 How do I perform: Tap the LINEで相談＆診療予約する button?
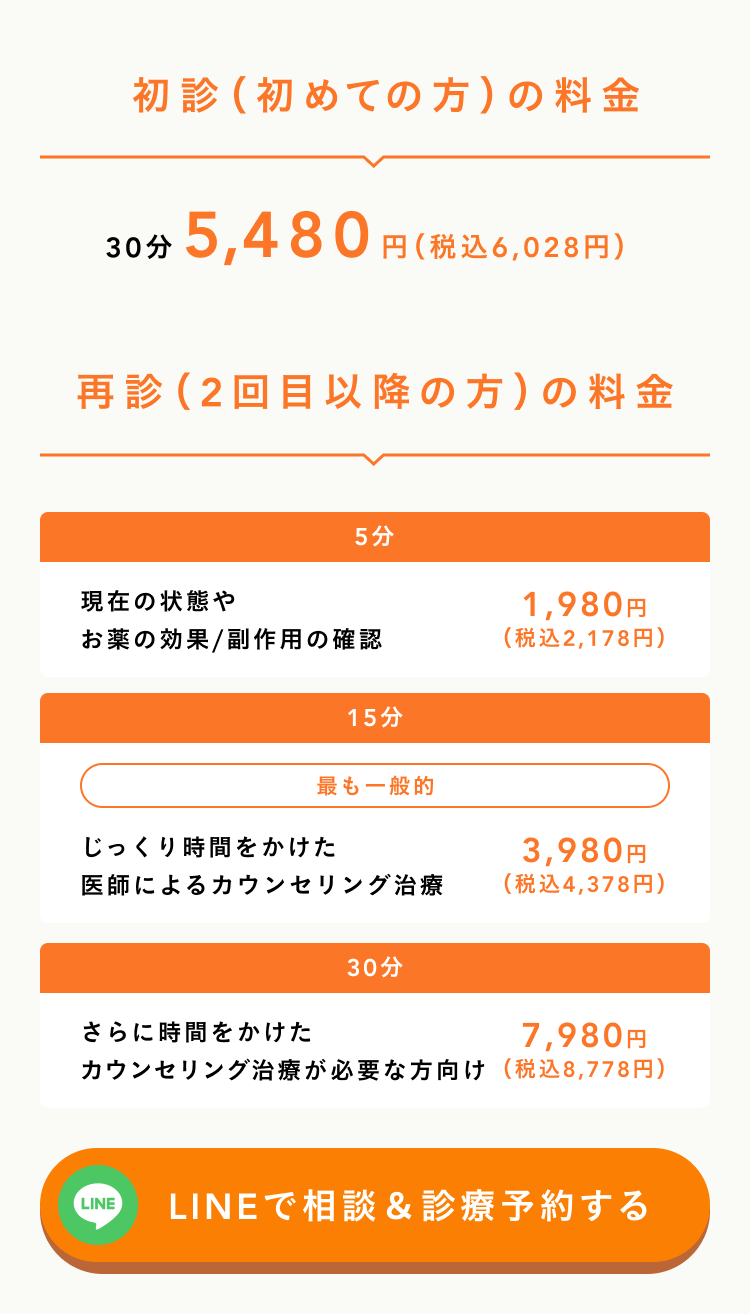point(375,1206)
